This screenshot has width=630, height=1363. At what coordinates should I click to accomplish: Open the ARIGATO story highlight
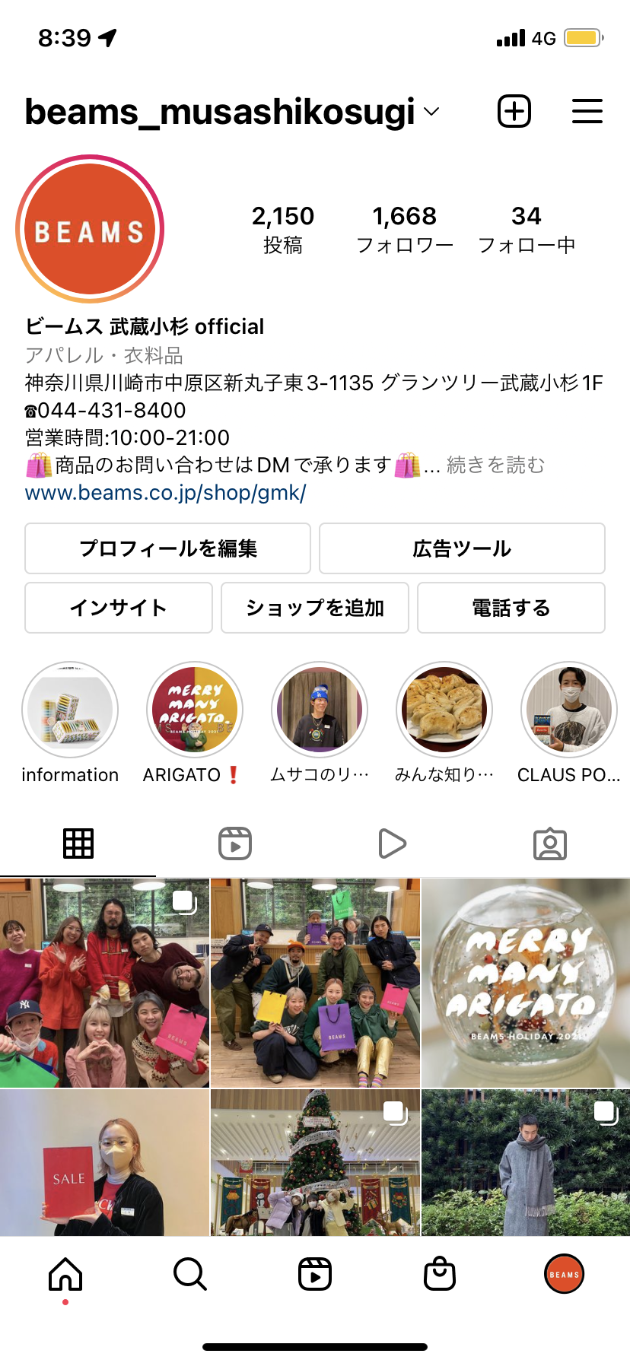point(194,710)
